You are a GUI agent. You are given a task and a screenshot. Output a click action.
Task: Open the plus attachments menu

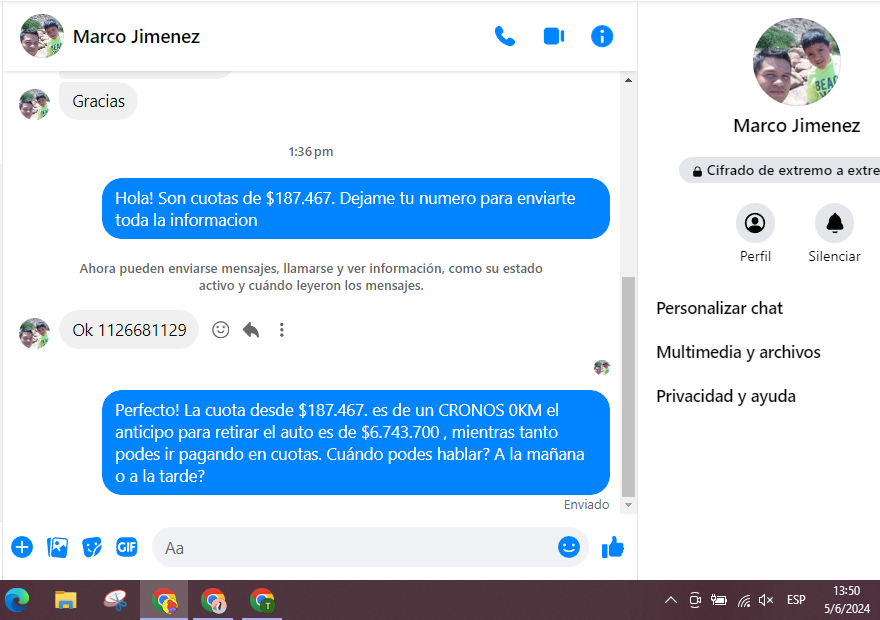click(22, 547)
